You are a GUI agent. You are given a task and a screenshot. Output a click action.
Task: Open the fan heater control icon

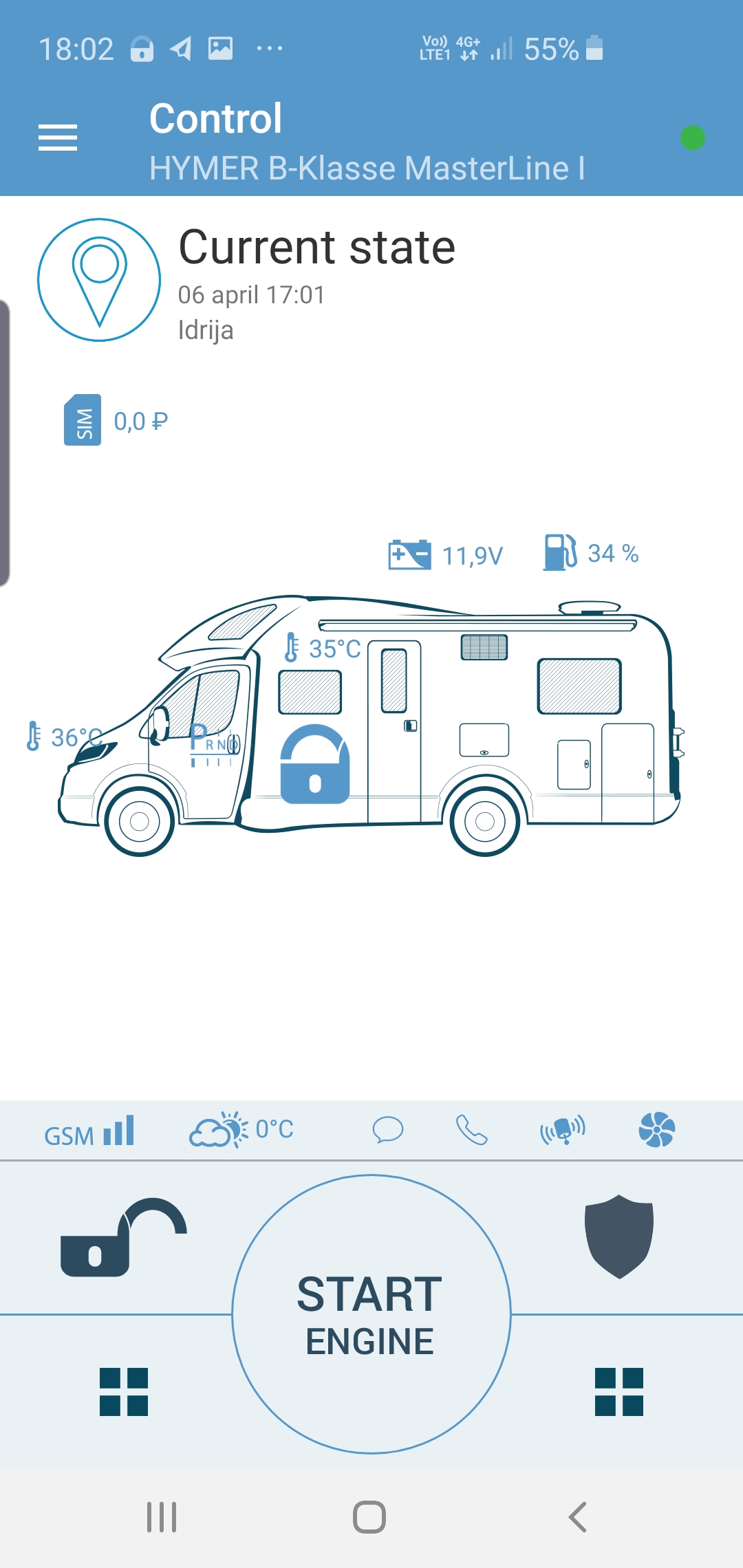pyautogui.click(x=656, y=1130)
